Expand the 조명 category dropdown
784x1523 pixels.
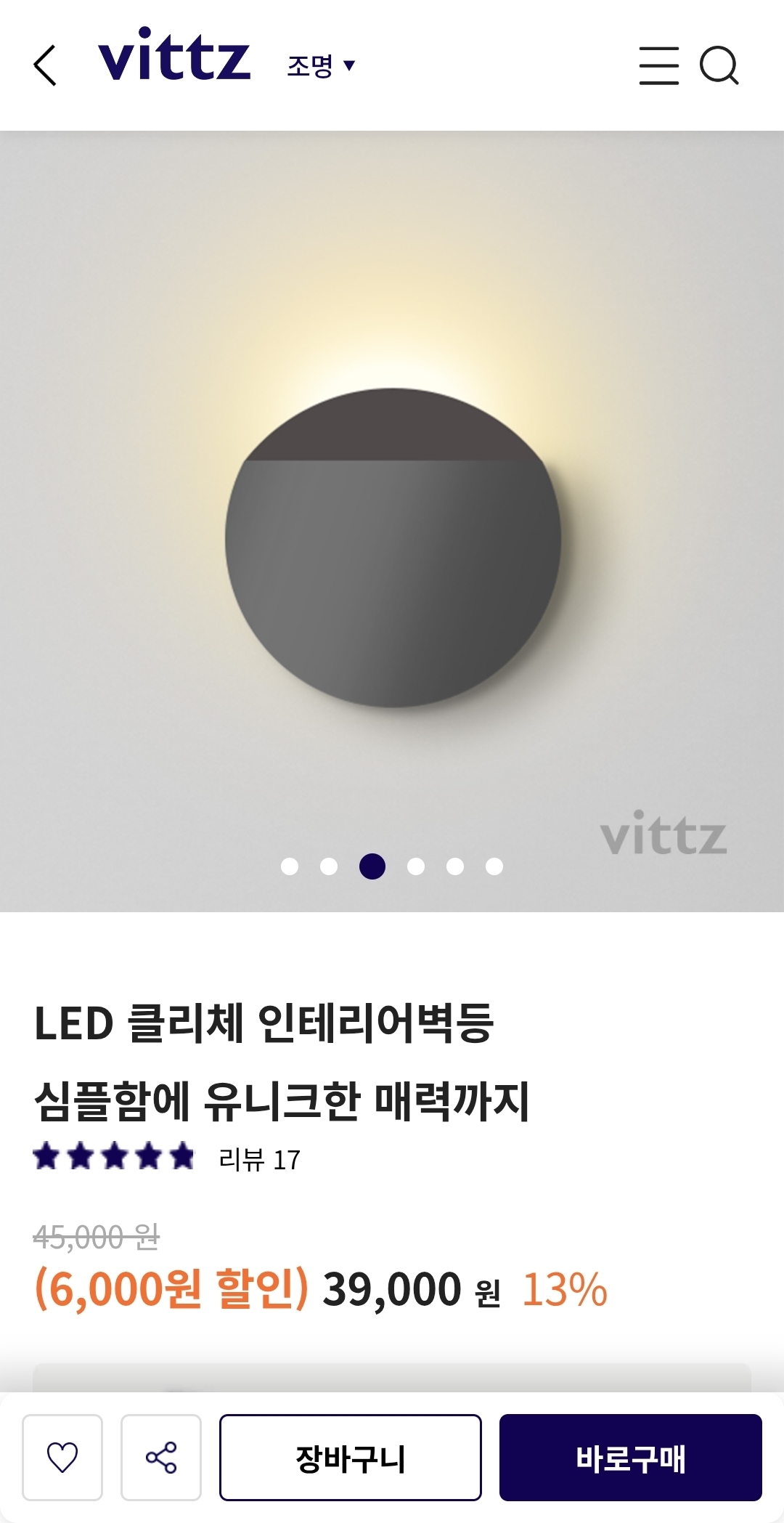coord(321,66)
